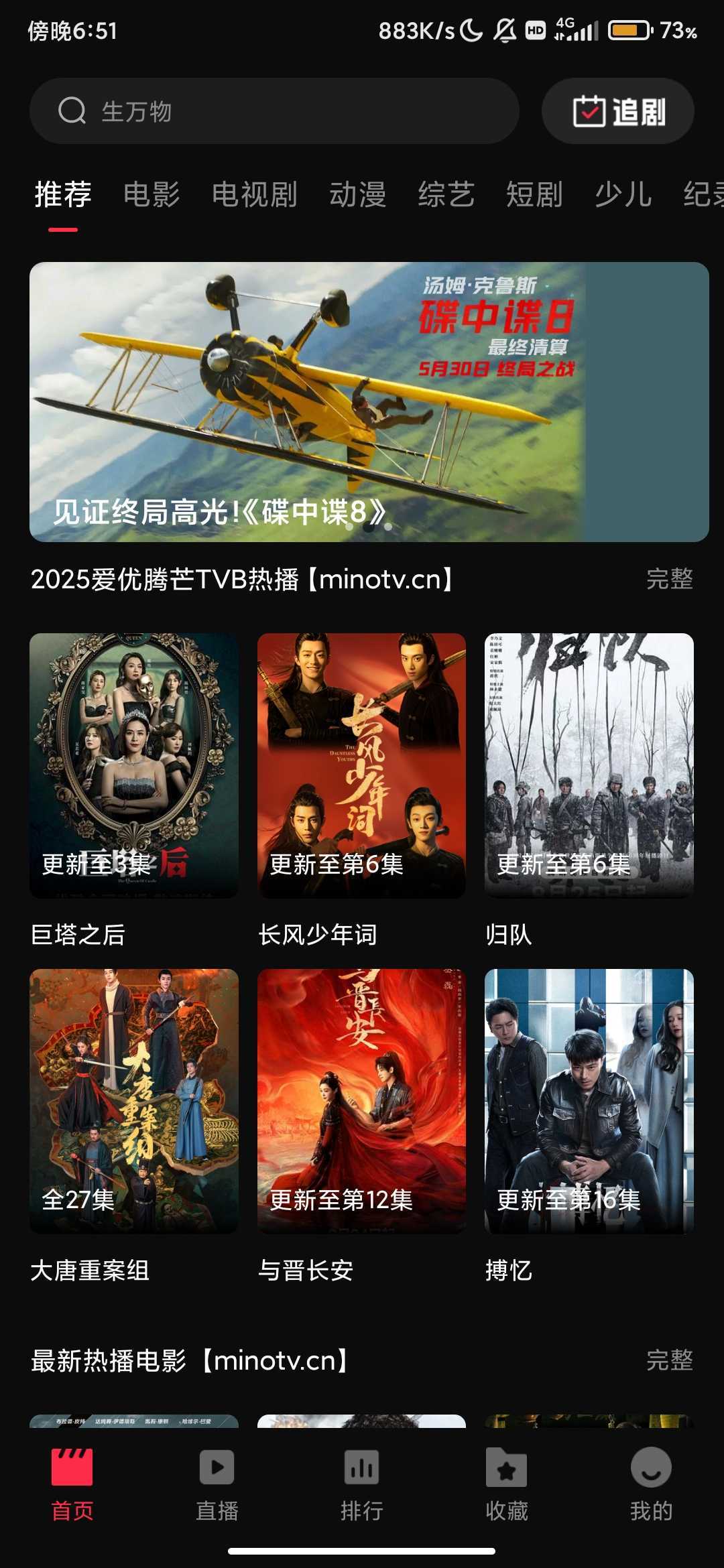Open the drama 大唐重案组
The image size is (724, 1568).
pyautogui.click(x=134, y=1101)
